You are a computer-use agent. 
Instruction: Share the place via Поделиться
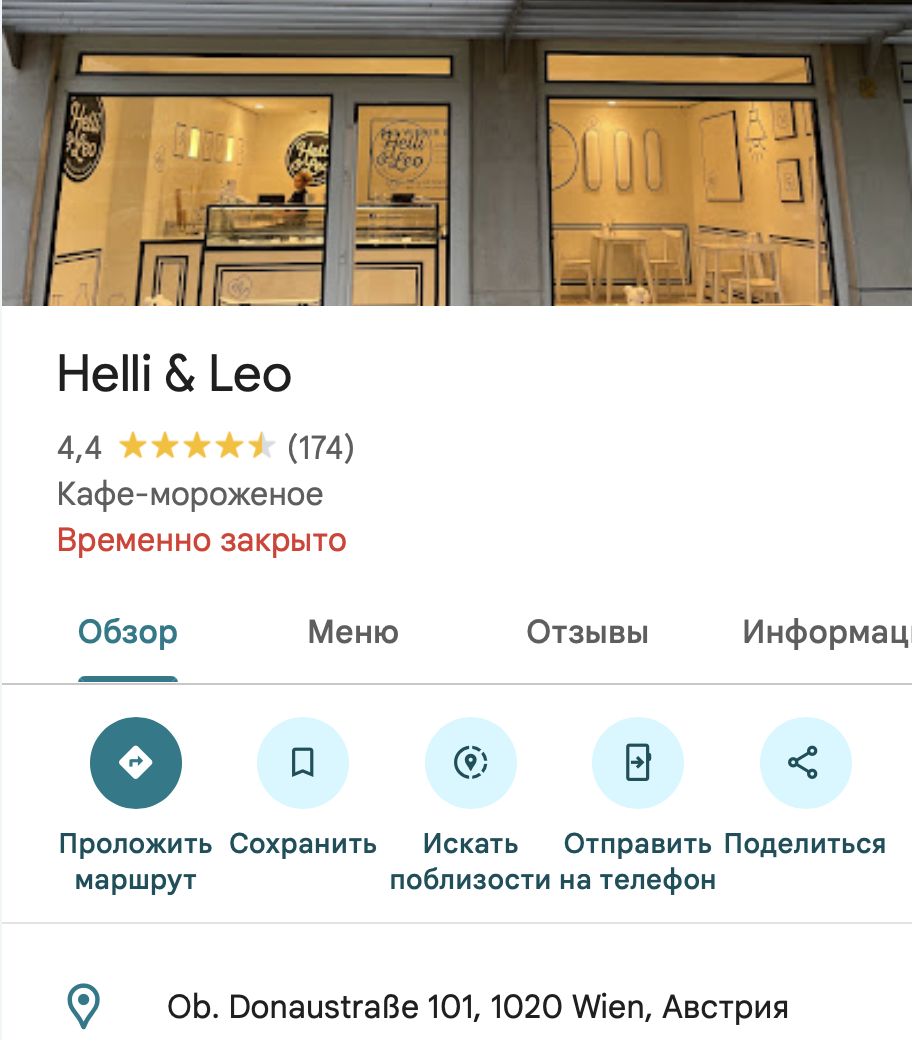point(805,764)
